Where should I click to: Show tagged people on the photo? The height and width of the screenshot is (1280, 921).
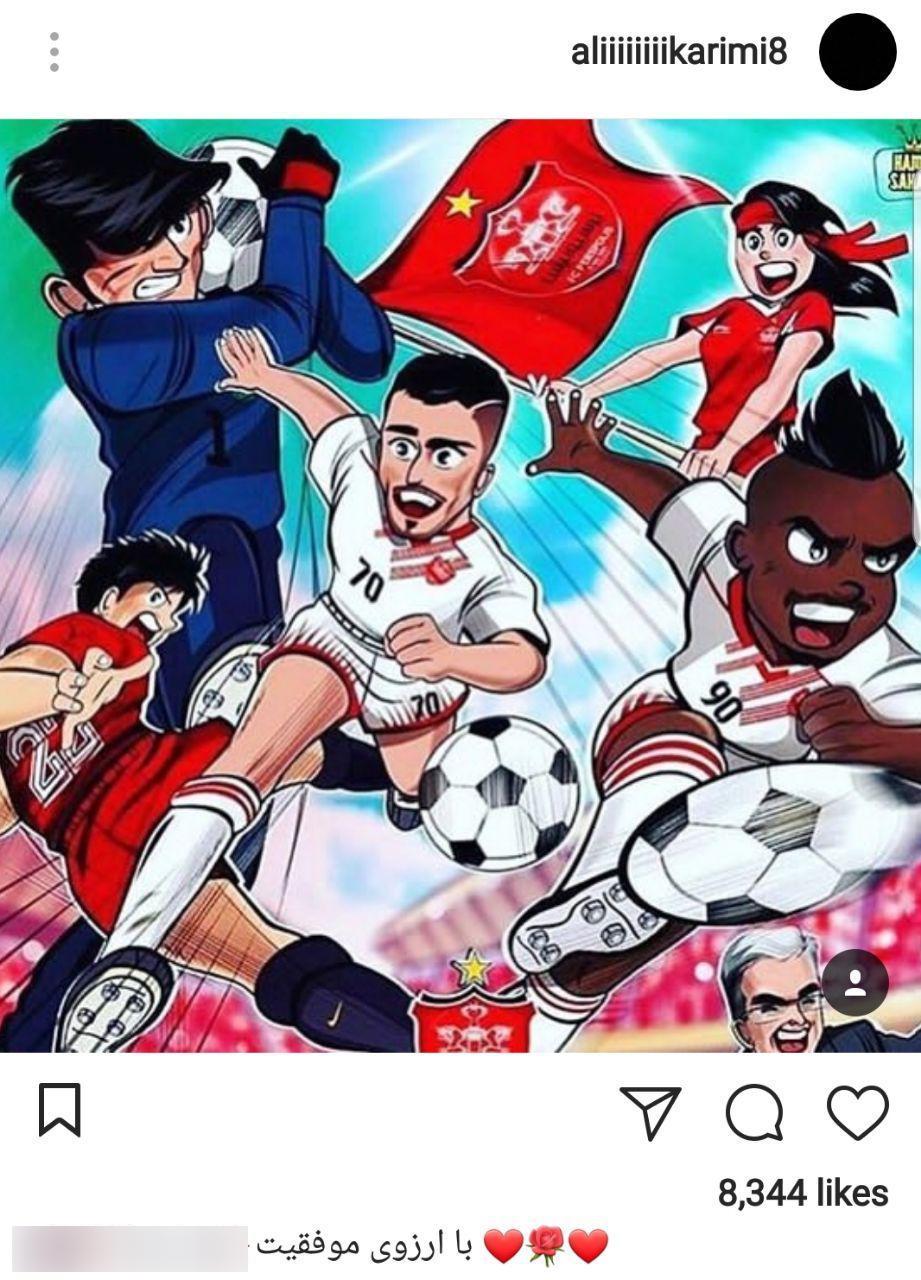(855, 983)
